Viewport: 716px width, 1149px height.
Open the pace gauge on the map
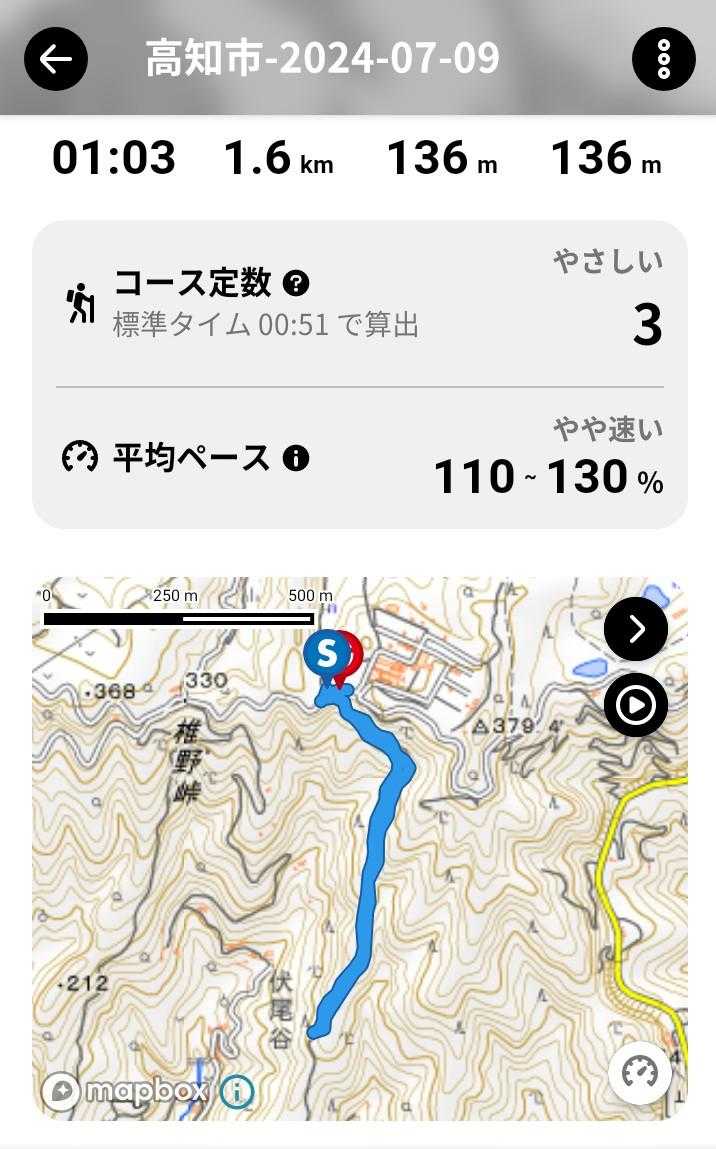pos(640,1073)
